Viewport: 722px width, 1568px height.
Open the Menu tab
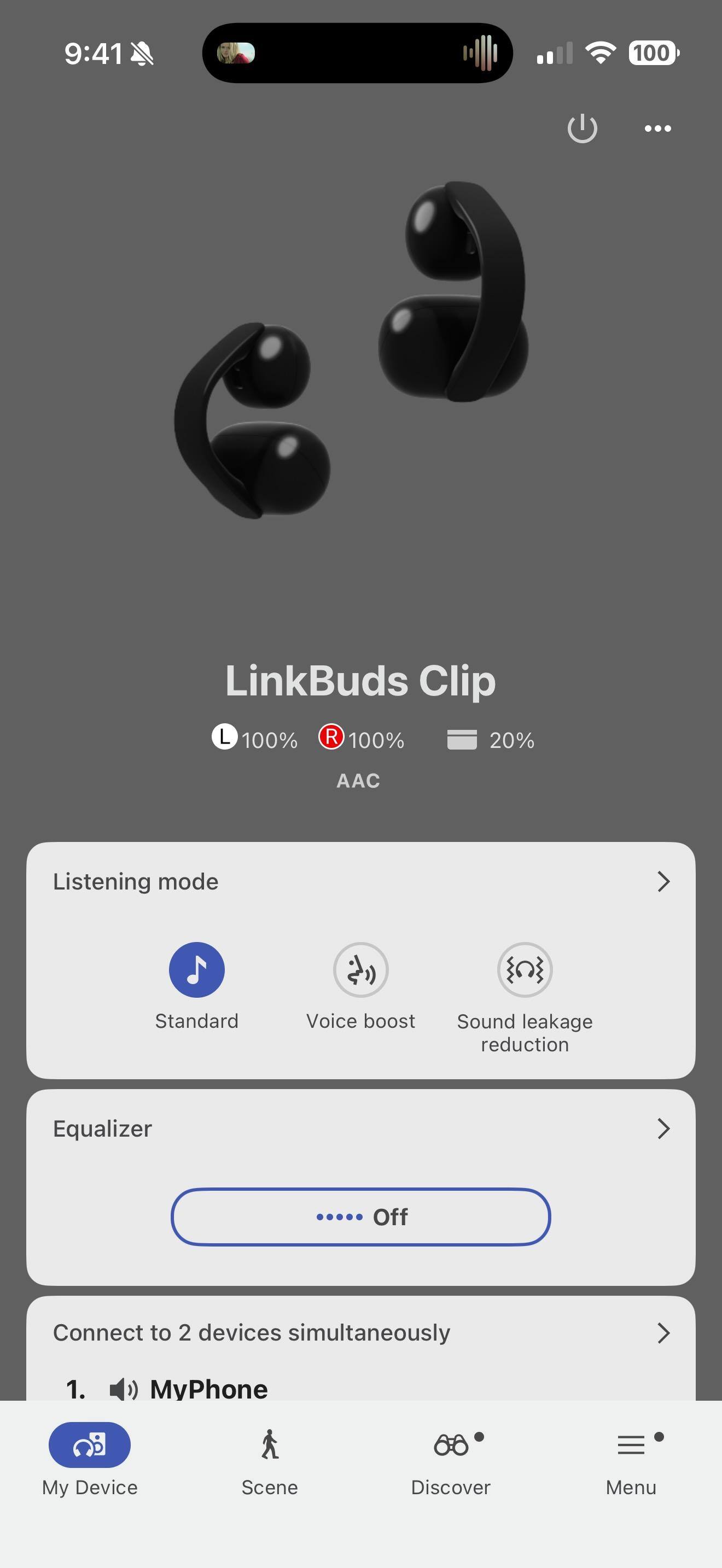(631, 1460)
